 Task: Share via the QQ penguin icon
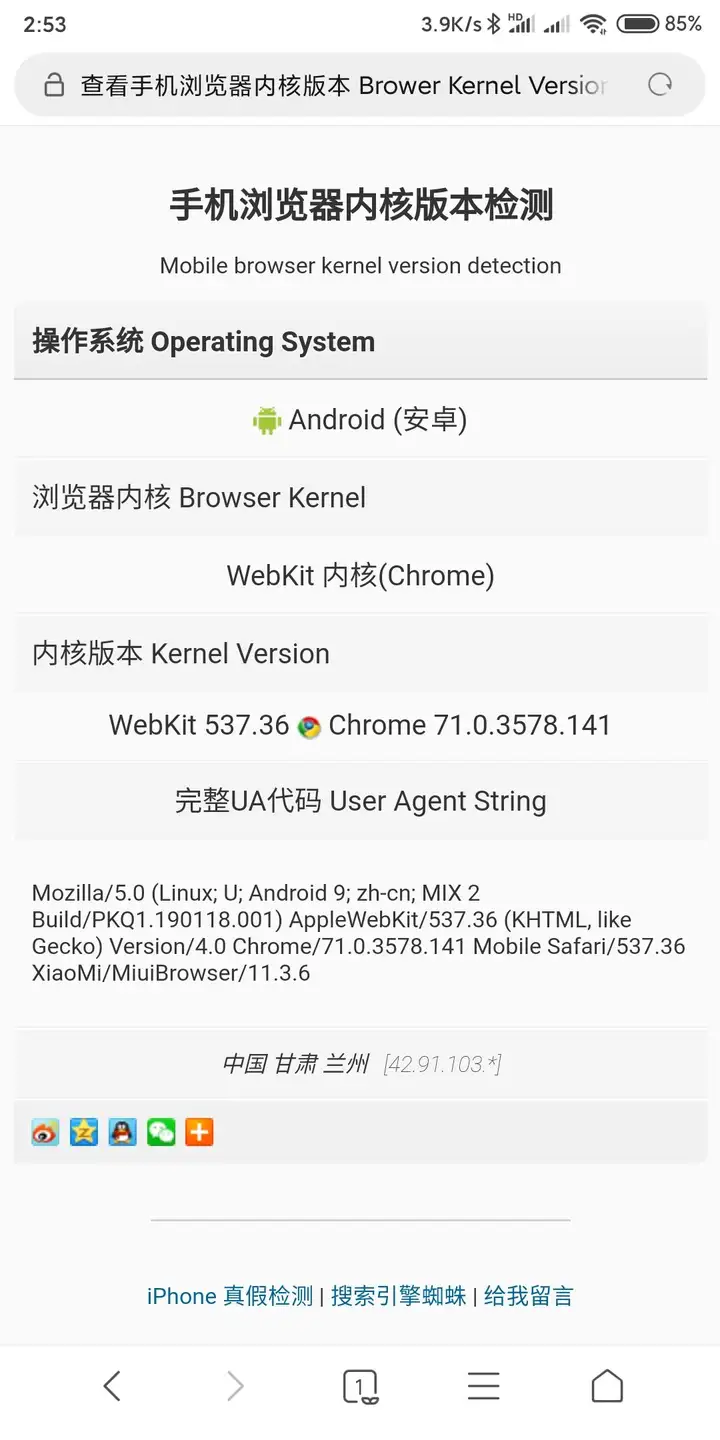click(122, 1132)
